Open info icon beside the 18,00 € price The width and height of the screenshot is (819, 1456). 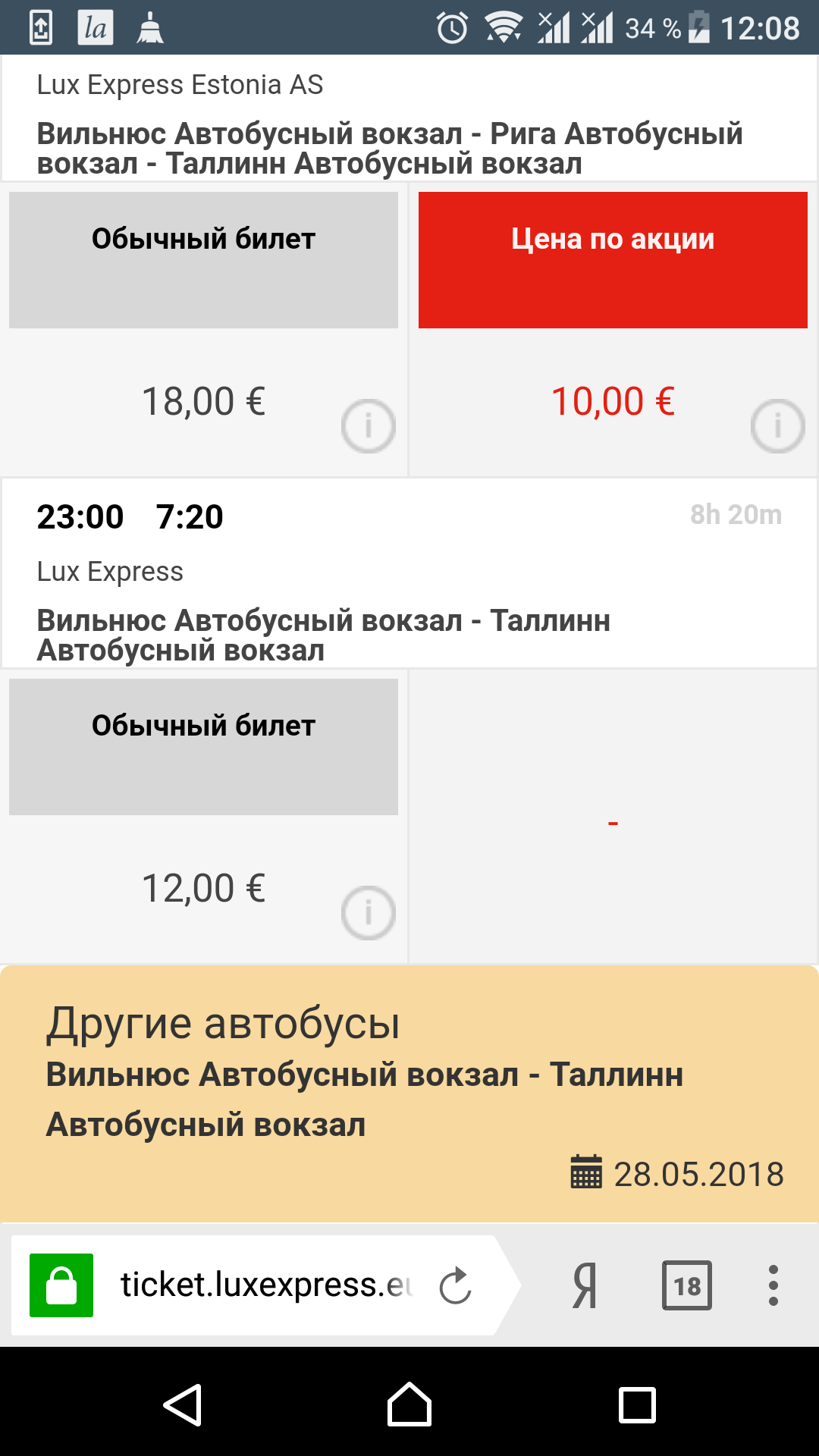pos(369,426)
